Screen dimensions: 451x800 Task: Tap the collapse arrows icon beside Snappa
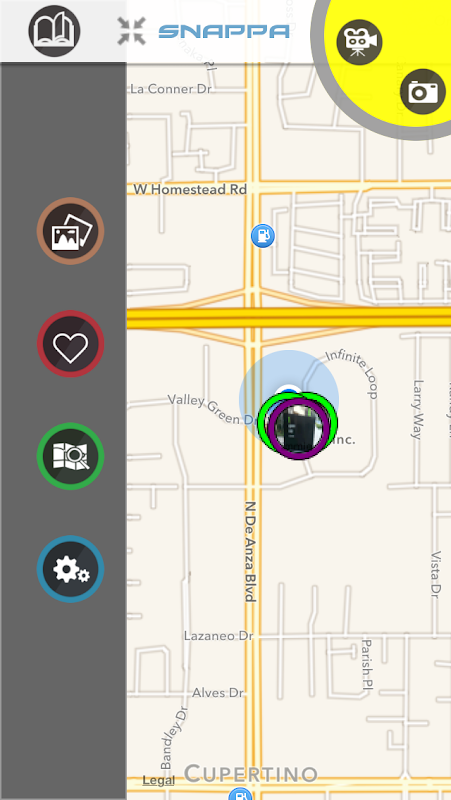(x=131, y=31)
